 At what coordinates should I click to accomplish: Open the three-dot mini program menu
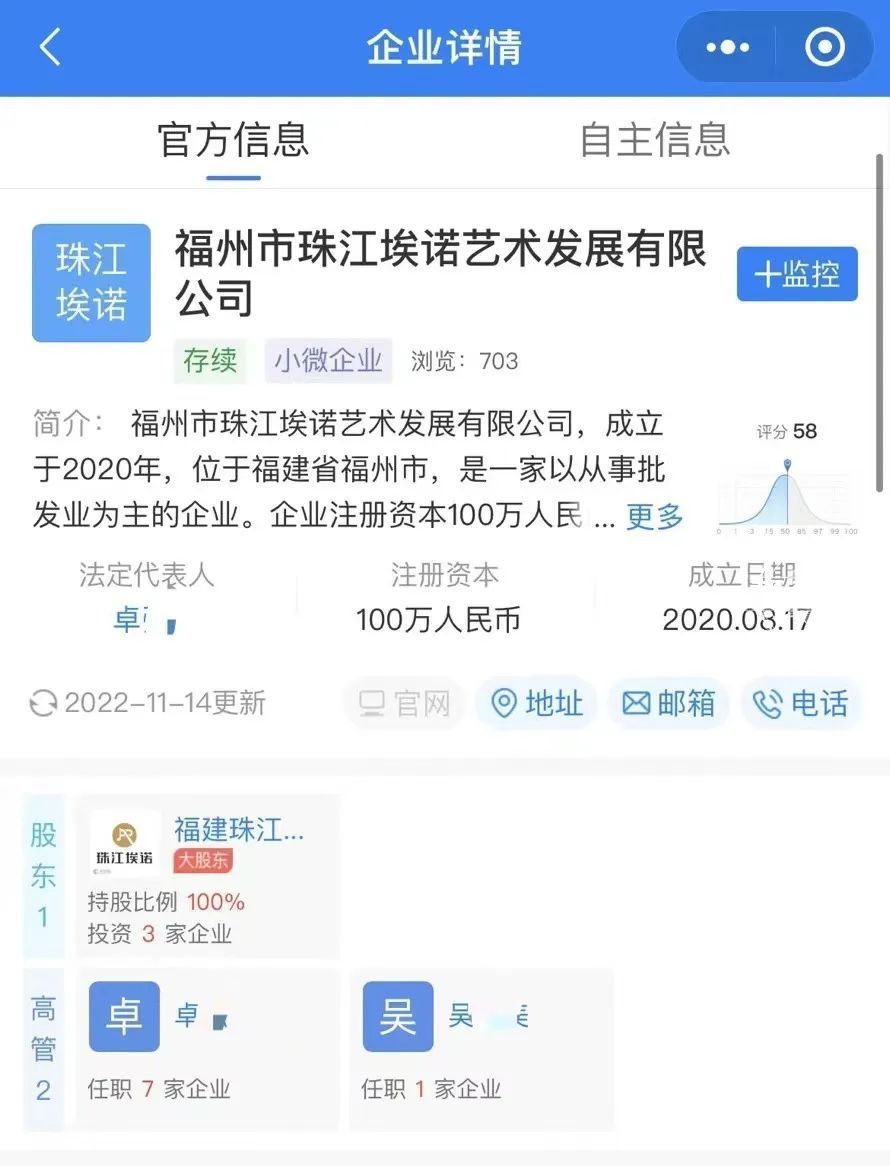pos(727,47)
